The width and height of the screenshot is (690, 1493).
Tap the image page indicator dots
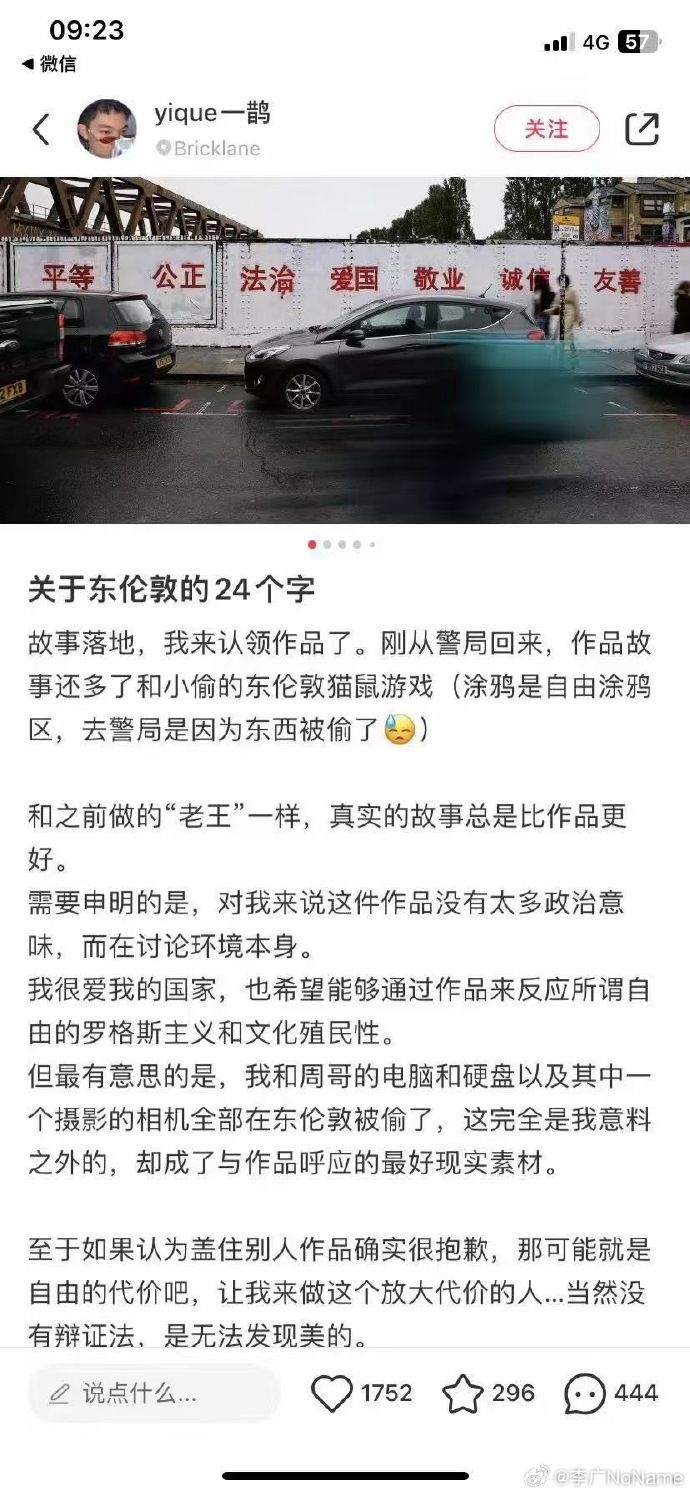[x=342, y=545]
